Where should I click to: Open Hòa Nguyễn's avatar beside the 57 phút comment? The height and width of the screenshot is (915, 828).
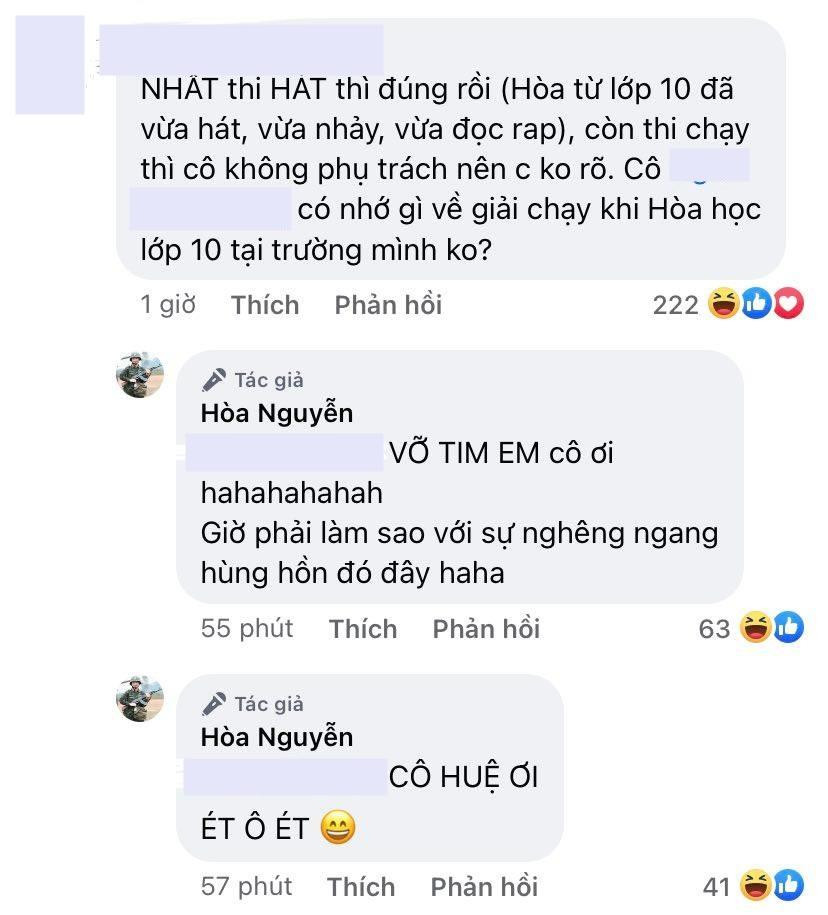click(x=139, y=698)
